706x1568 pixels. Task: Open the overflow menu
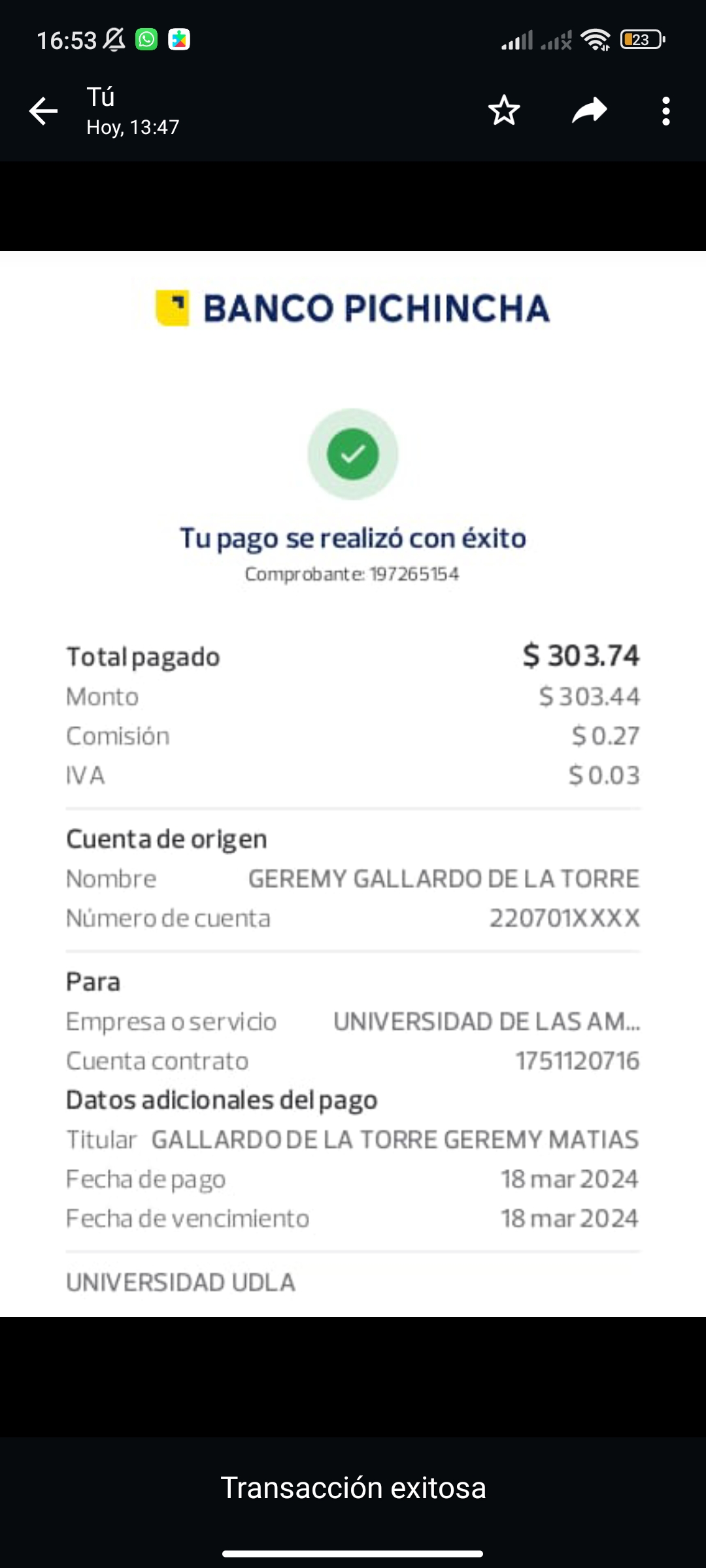(665, 111)
